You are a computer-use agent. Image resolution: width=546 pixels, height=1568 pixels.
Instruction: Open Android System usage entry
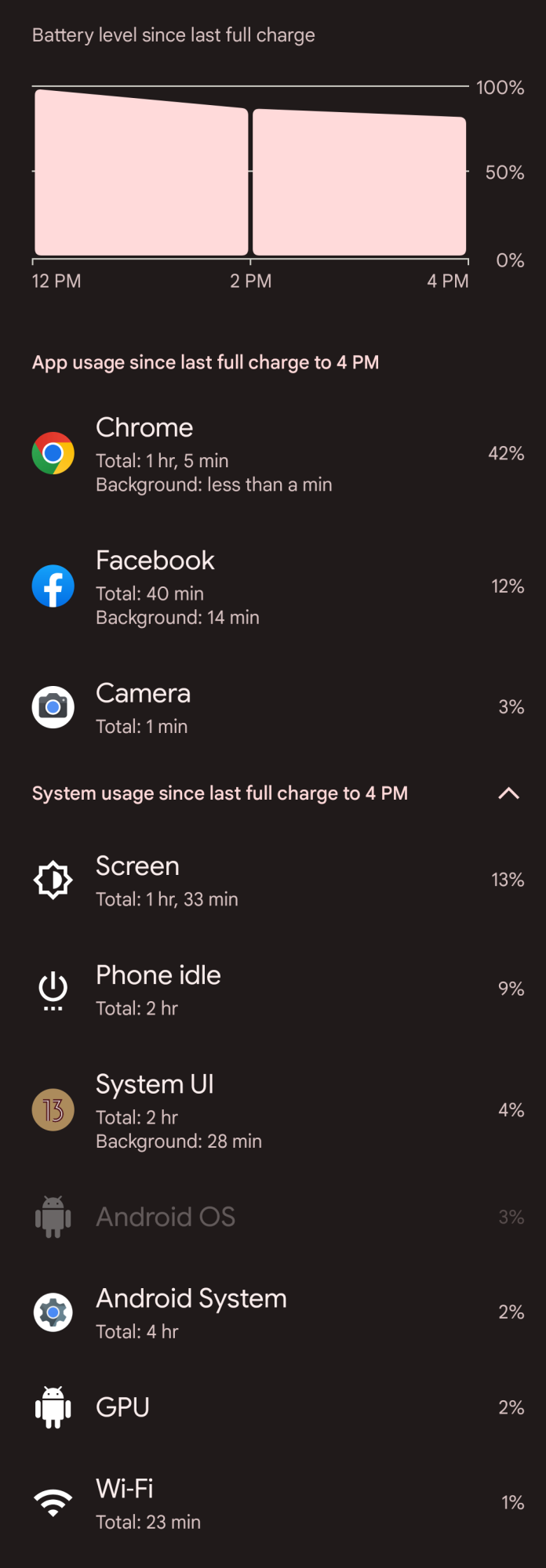coord(273,1312)
